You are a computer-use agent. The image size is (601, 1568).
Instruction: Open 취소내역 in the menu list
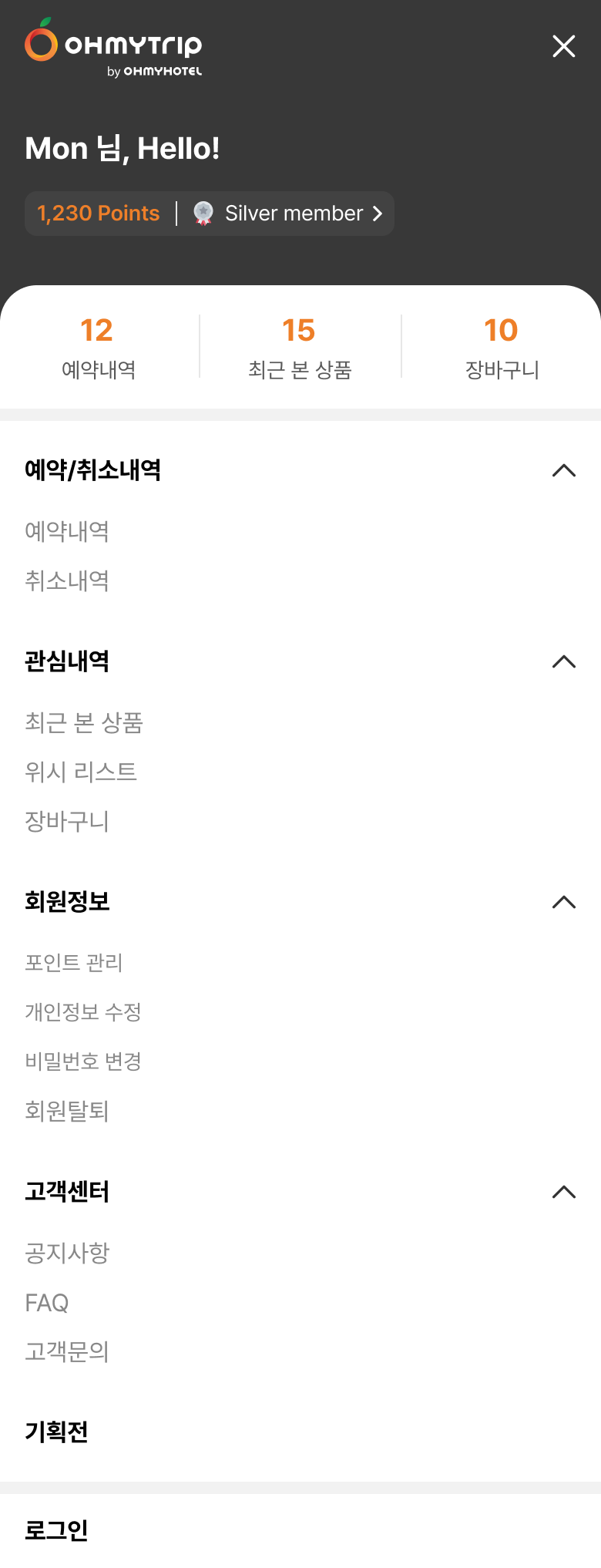tap(67, 580)
